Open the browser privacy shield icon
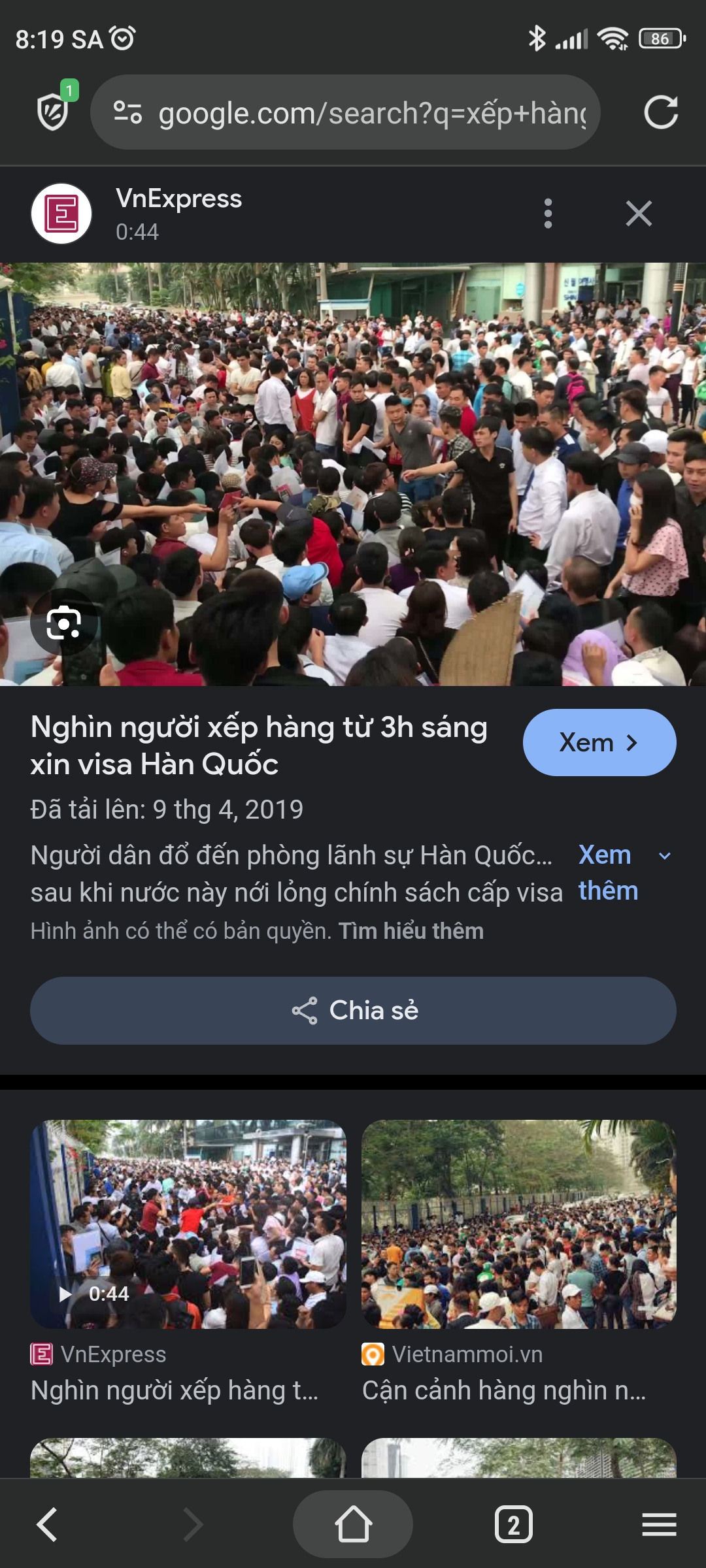Screen dimensions: 706x1568 (54, 111)
